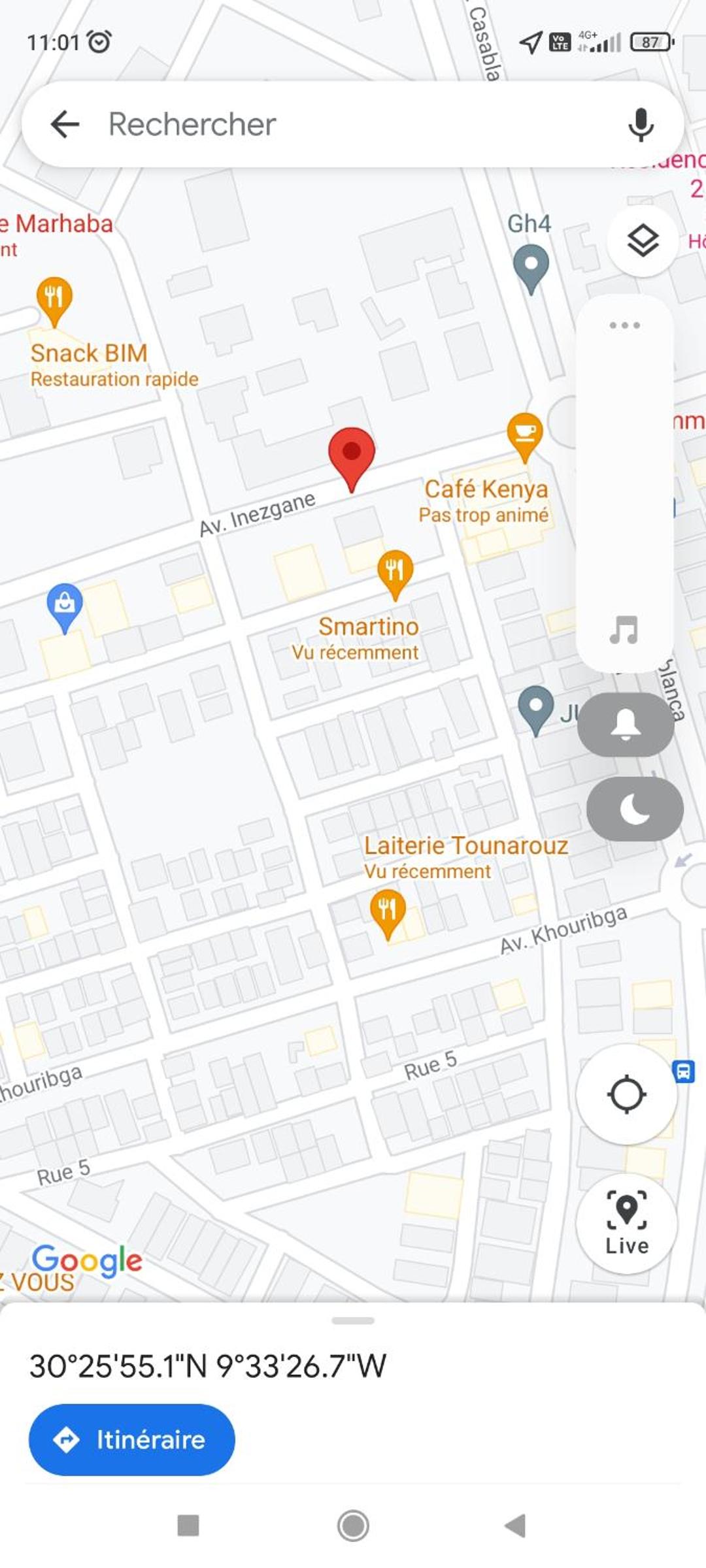Toggle the bell floating button
Viewport: 706px width, 1568px height.
pyautogui.click(x=626, y=725)
